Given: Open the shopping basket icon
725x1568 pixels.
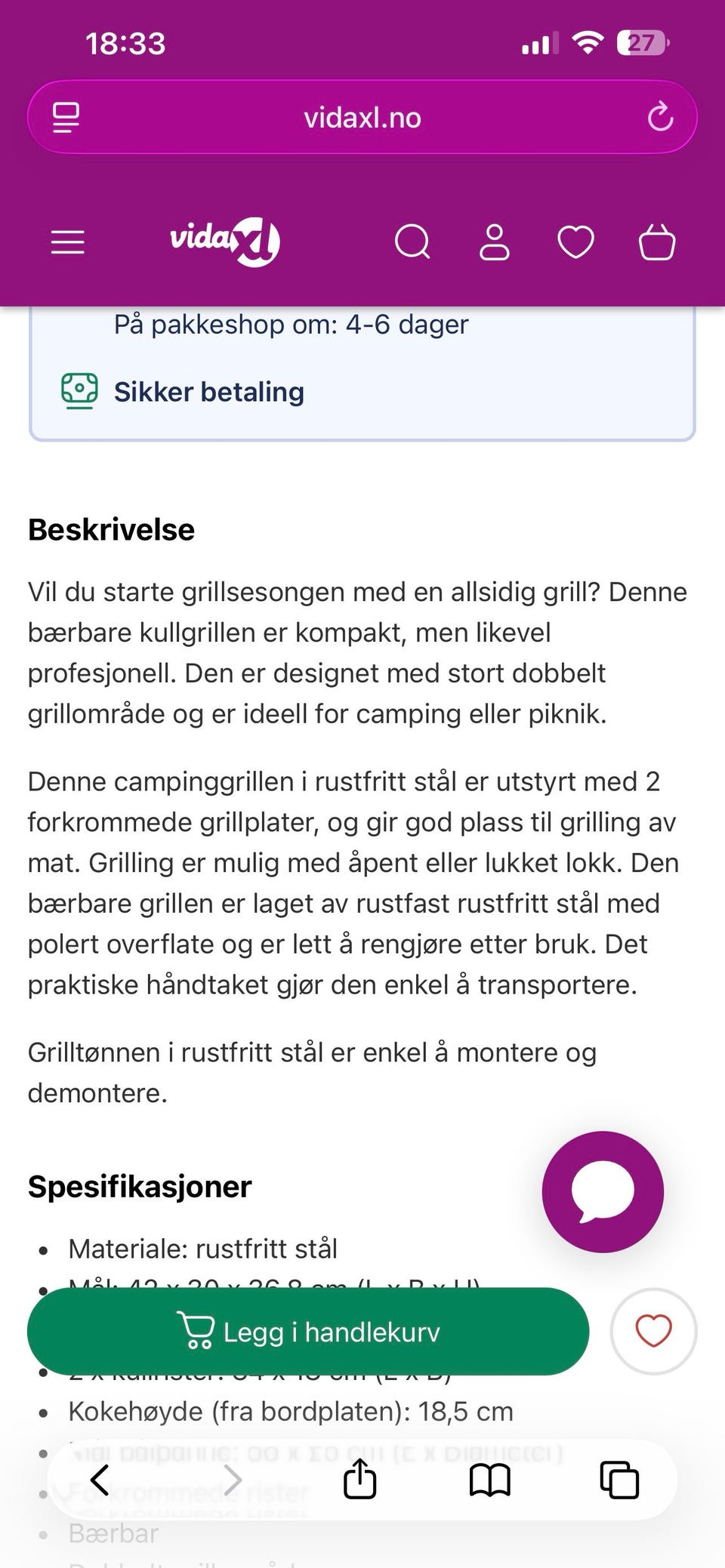Looking at the screenshot, I should point(657,241).
